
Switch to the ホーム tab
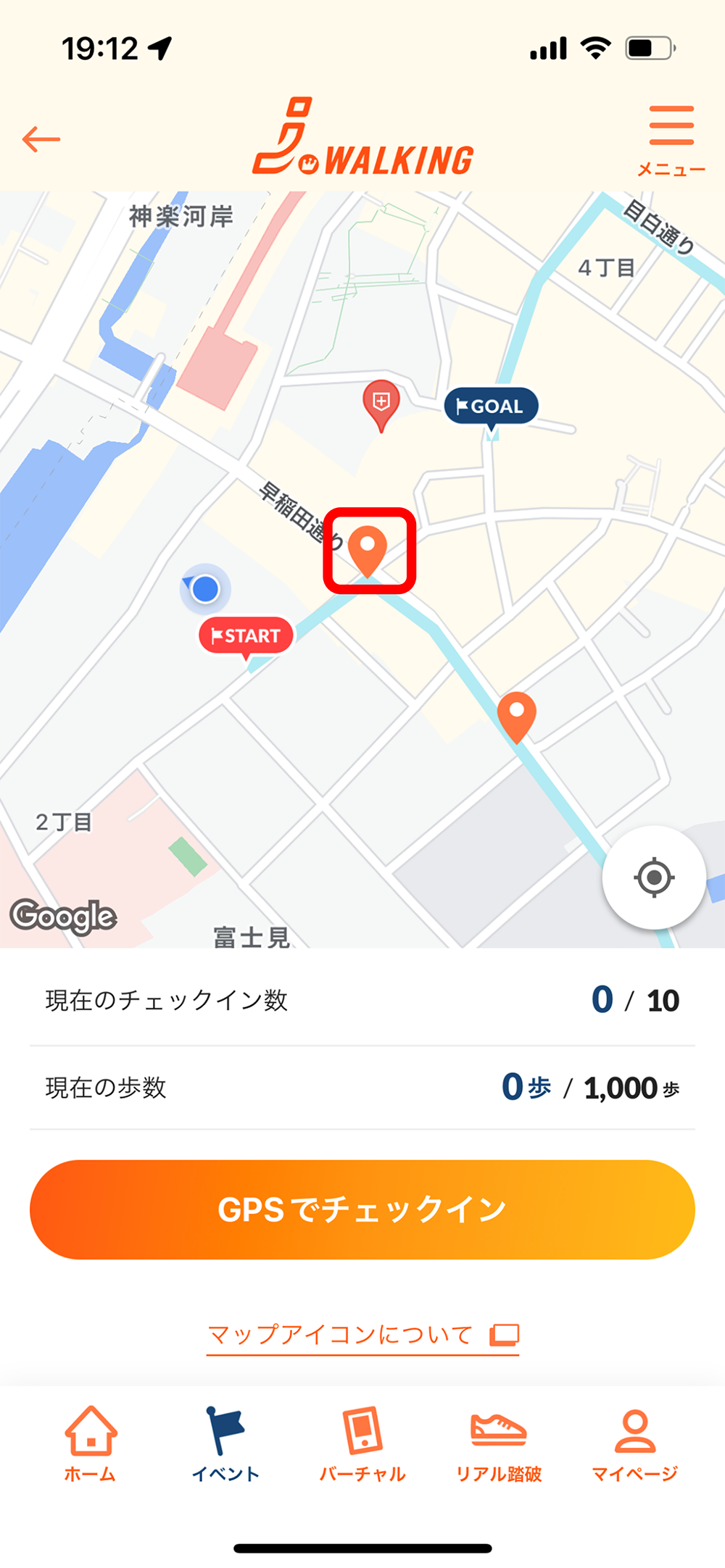coord(91,1444)
